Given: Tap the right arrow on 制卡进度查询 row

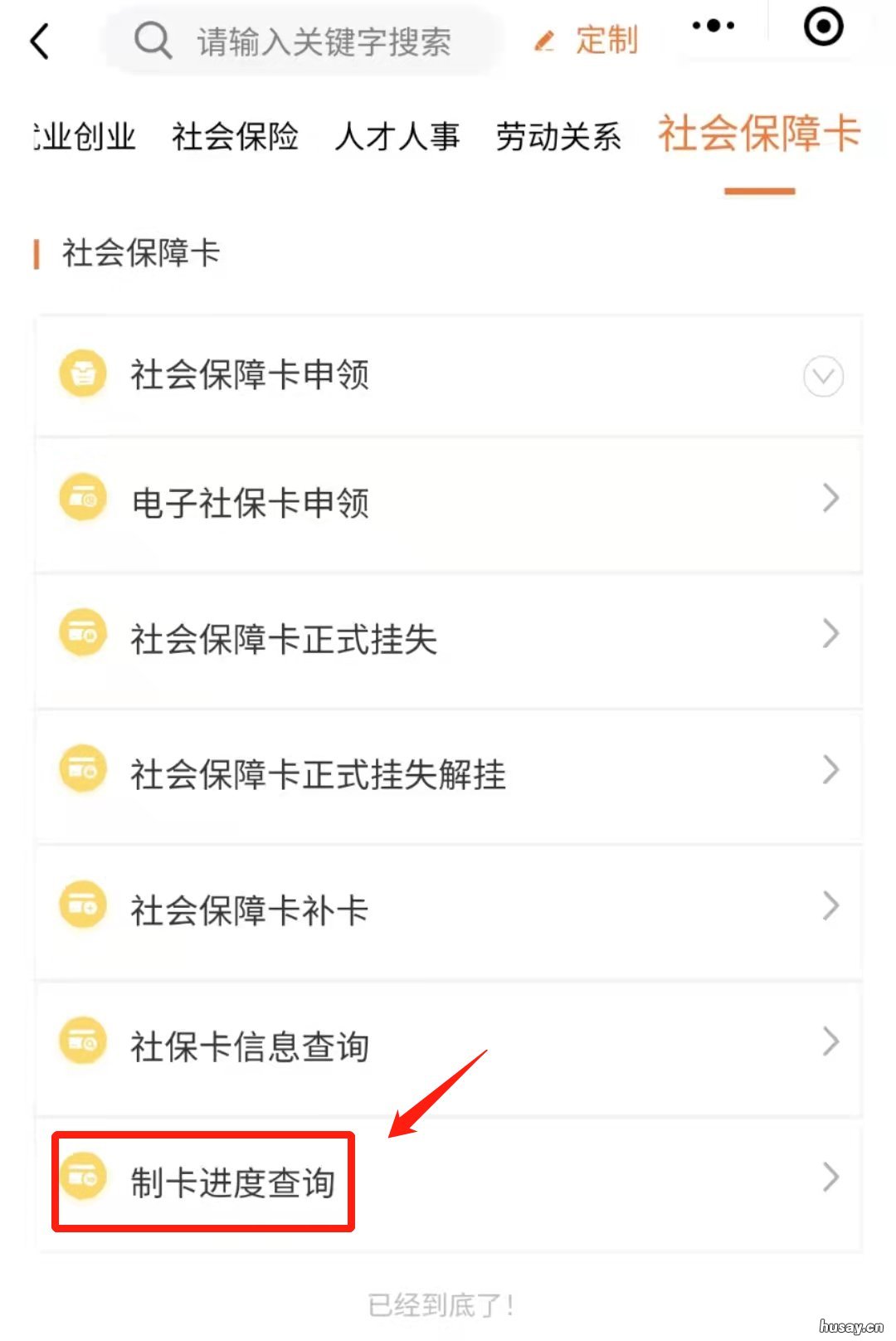Looking at the screenshot, I should 832,1176.
